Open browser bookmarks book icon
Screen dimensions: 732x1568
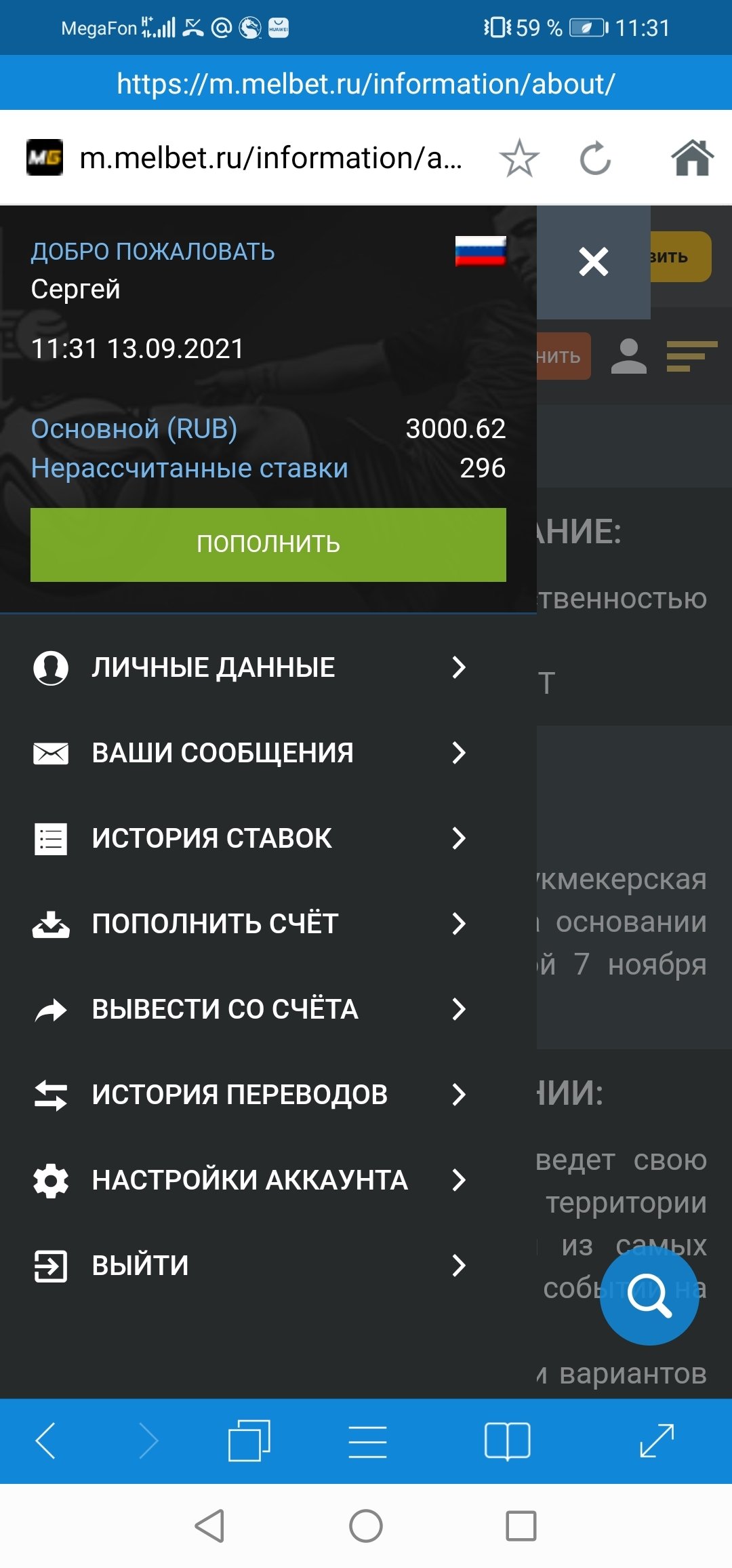click(x=507, y=1440)
